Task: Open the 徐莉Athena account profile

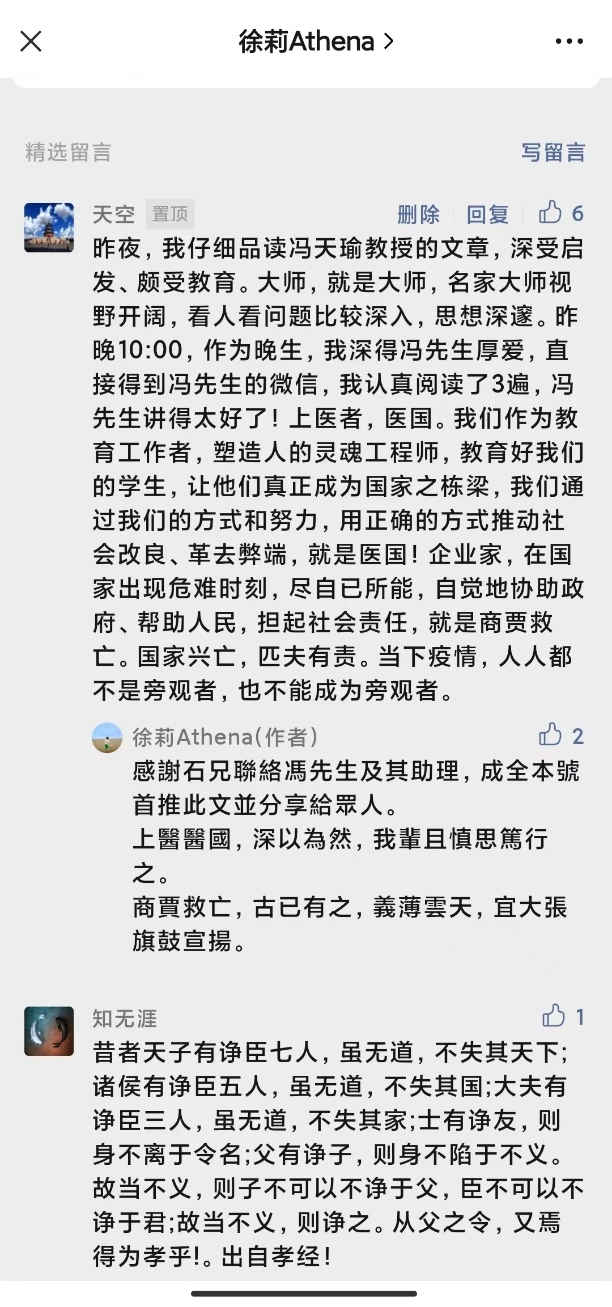Action: [316, 41]
